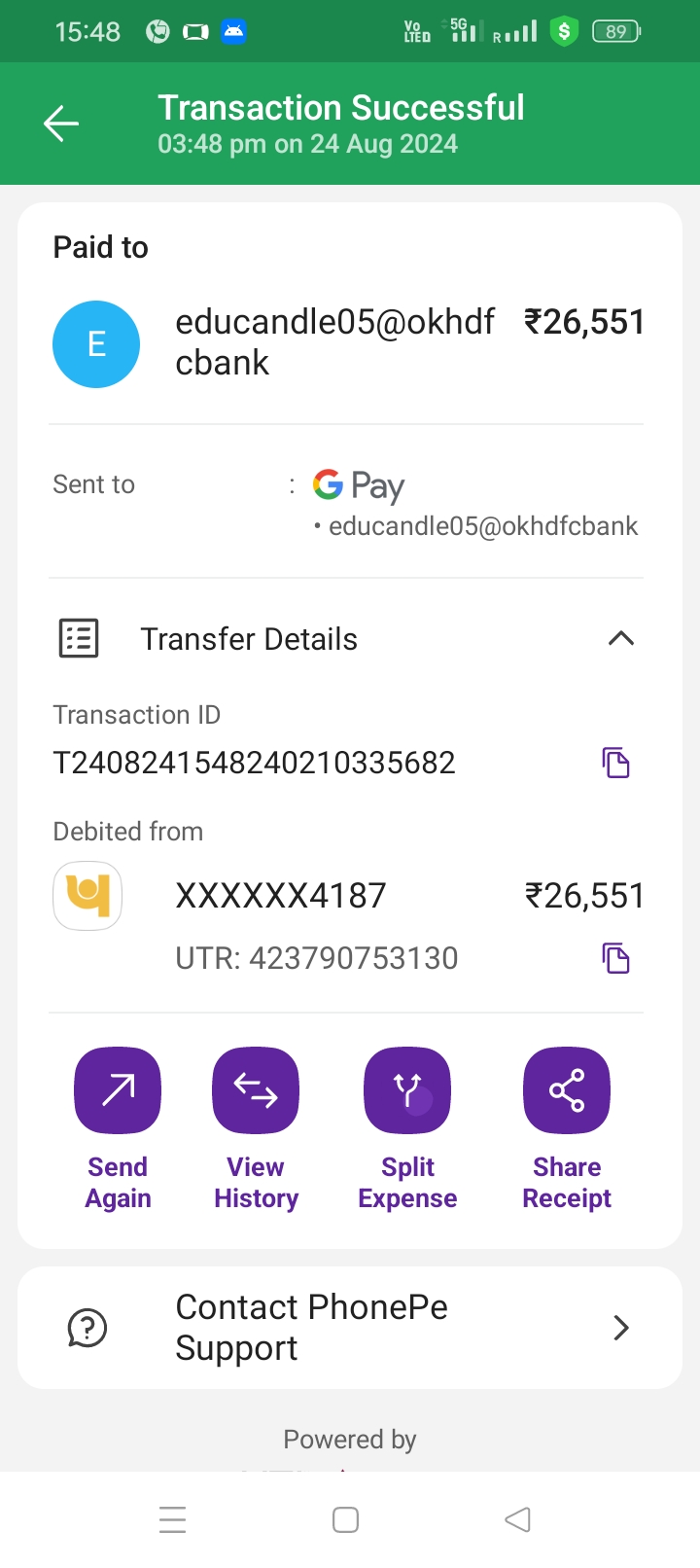
Task: Open View History
Action: (256, 1090)
